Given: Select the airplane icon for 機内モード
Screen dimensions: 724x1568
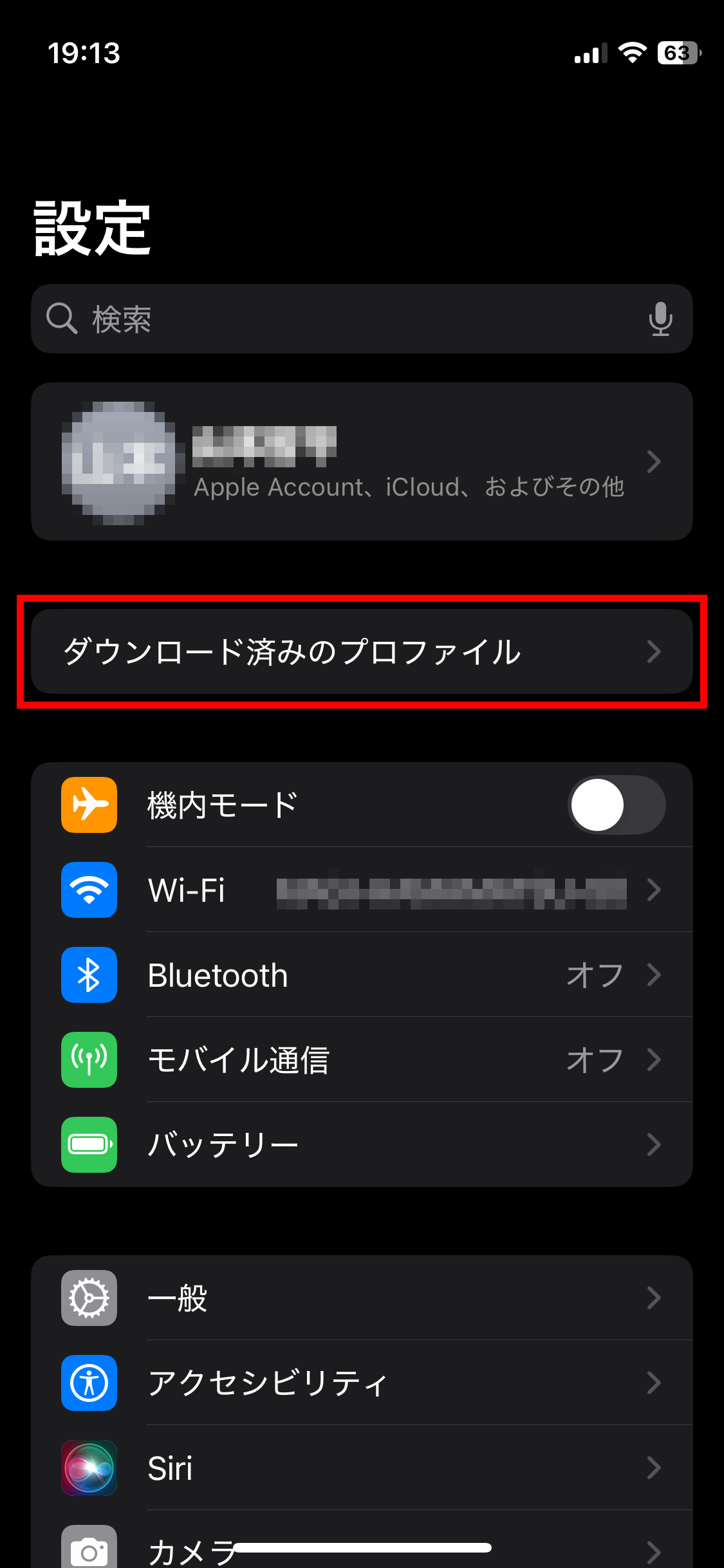Looking at the screenshot, I should [89, 805].
